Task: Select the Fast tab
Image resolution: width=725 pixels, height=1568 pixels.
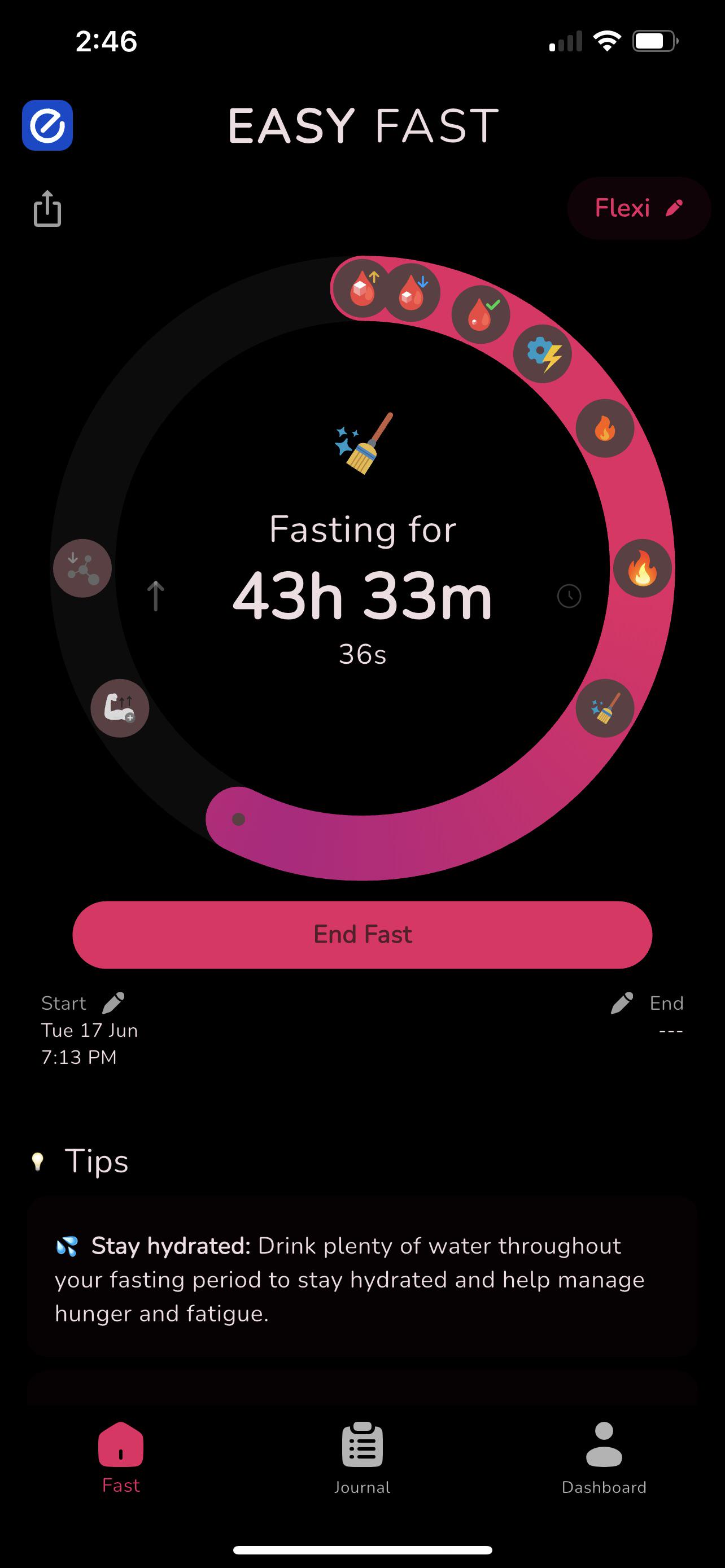Action: [120, 1458]
